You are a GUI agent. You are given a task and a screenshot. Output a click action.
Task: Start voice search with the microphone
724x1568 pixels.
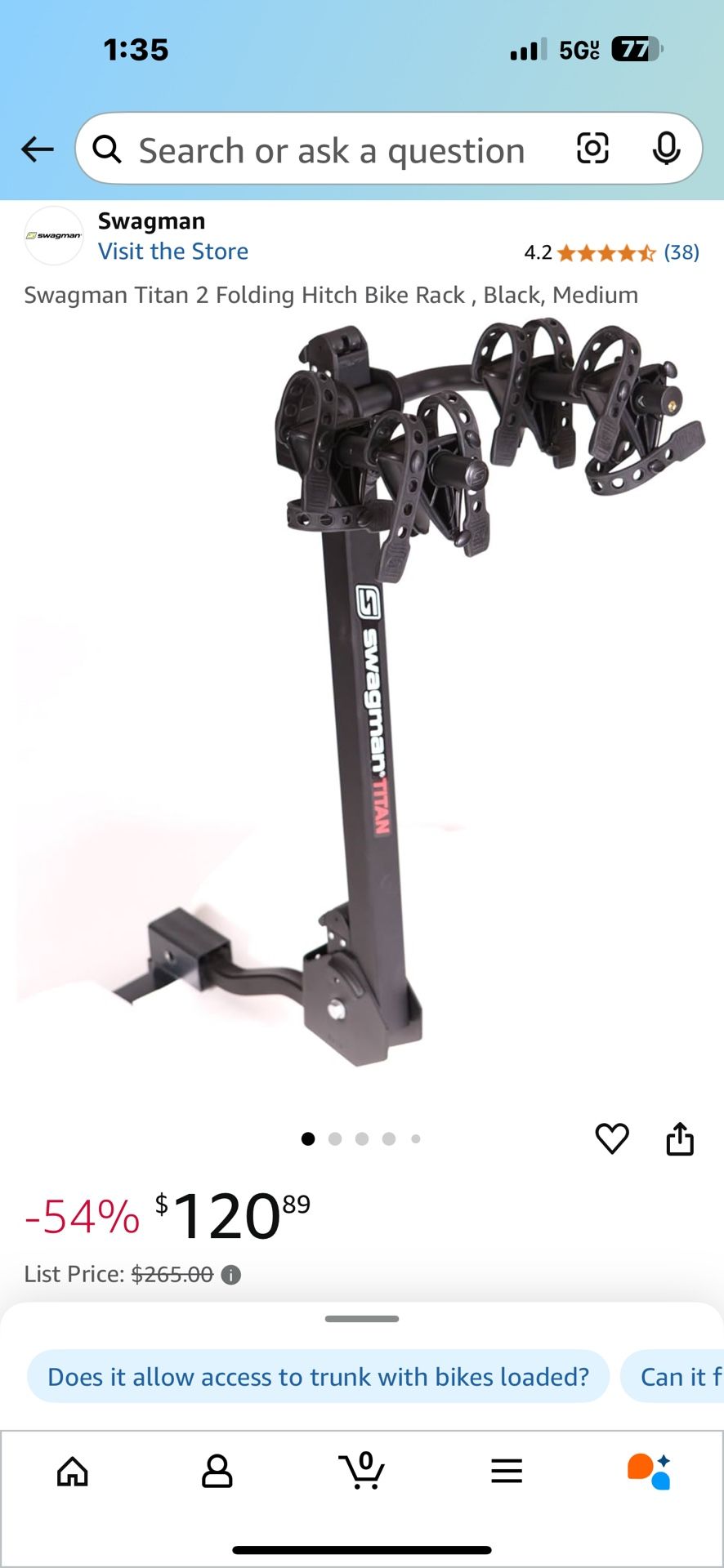click(666, 149)
